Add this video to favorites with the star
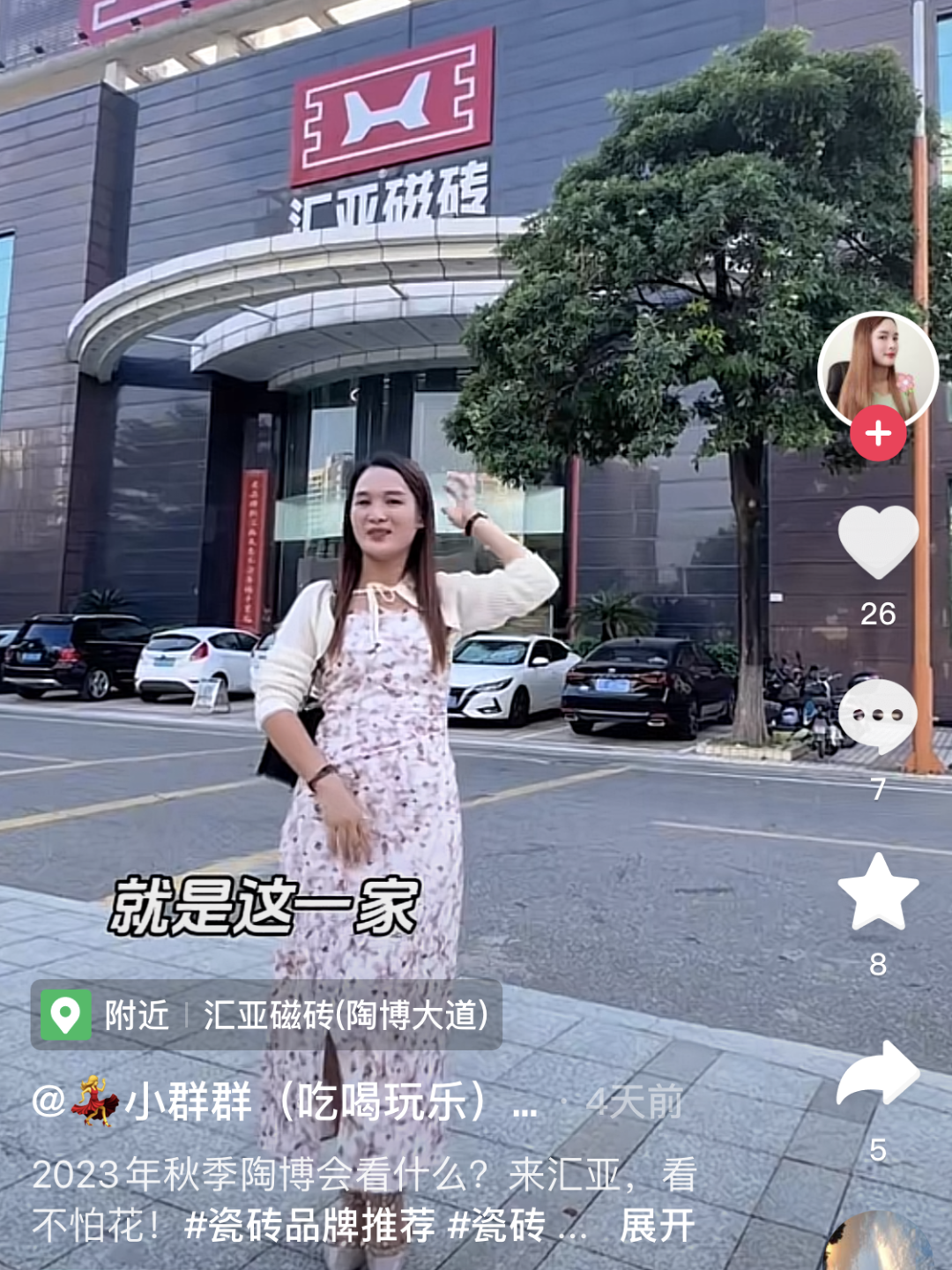This screenshot has height=1270, width=952. point(878,893)
